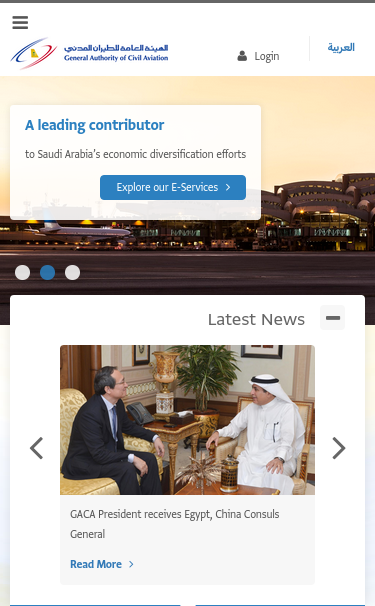Image resolution: width=375 pixels, height=606 pixels.
Task: Tap Read More on the news card
Action: click(x=102, y=564)
